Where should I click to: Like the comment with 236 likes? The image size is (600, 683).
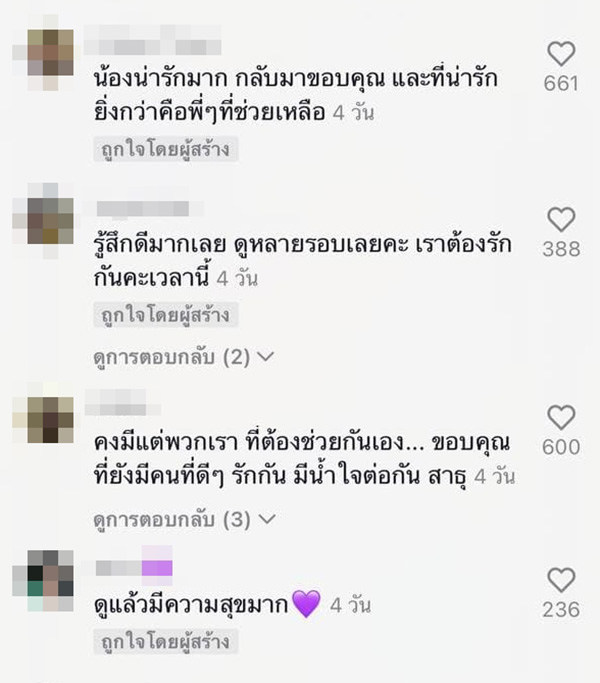[x=561, y=579]
